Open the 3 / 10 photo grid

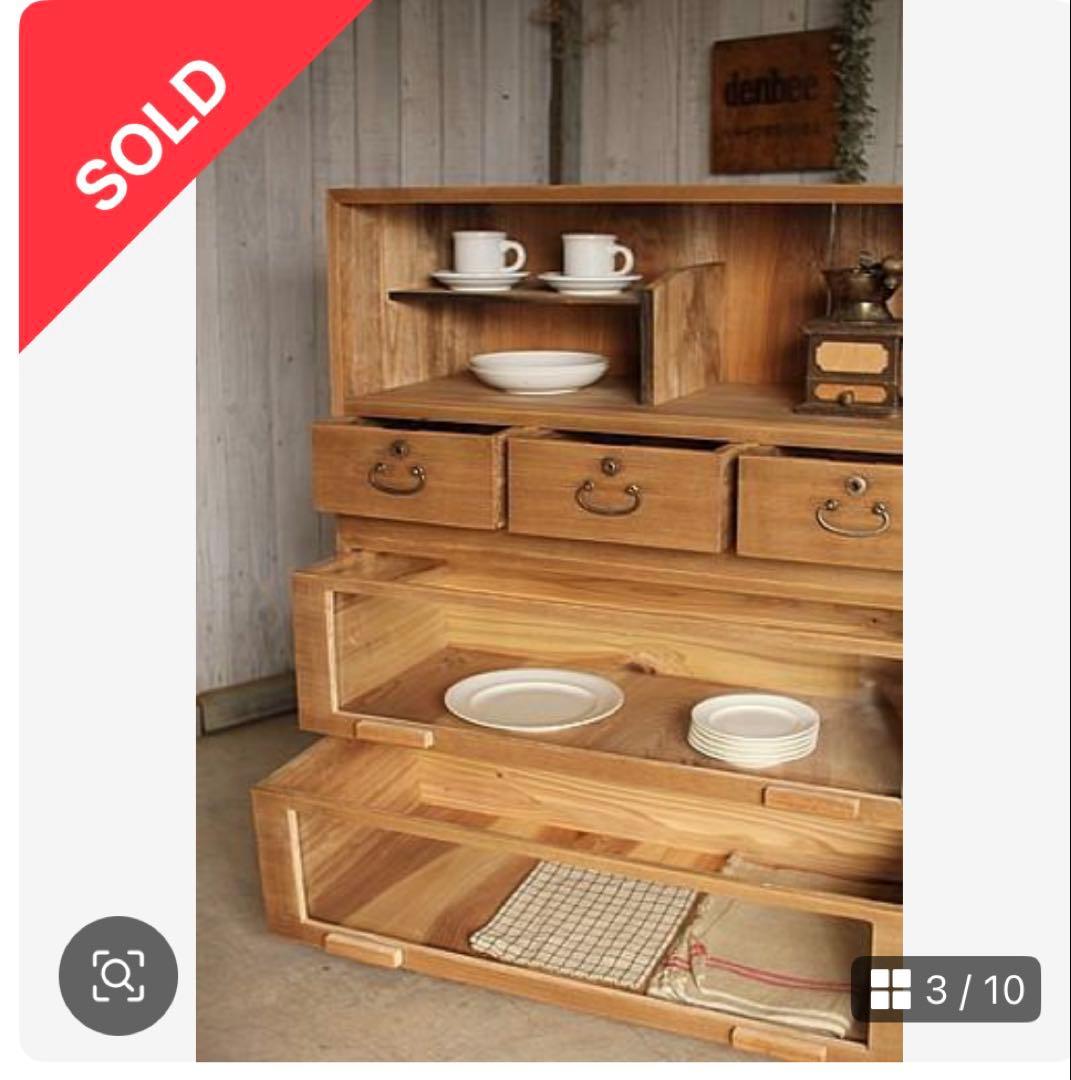pos(945,989)
